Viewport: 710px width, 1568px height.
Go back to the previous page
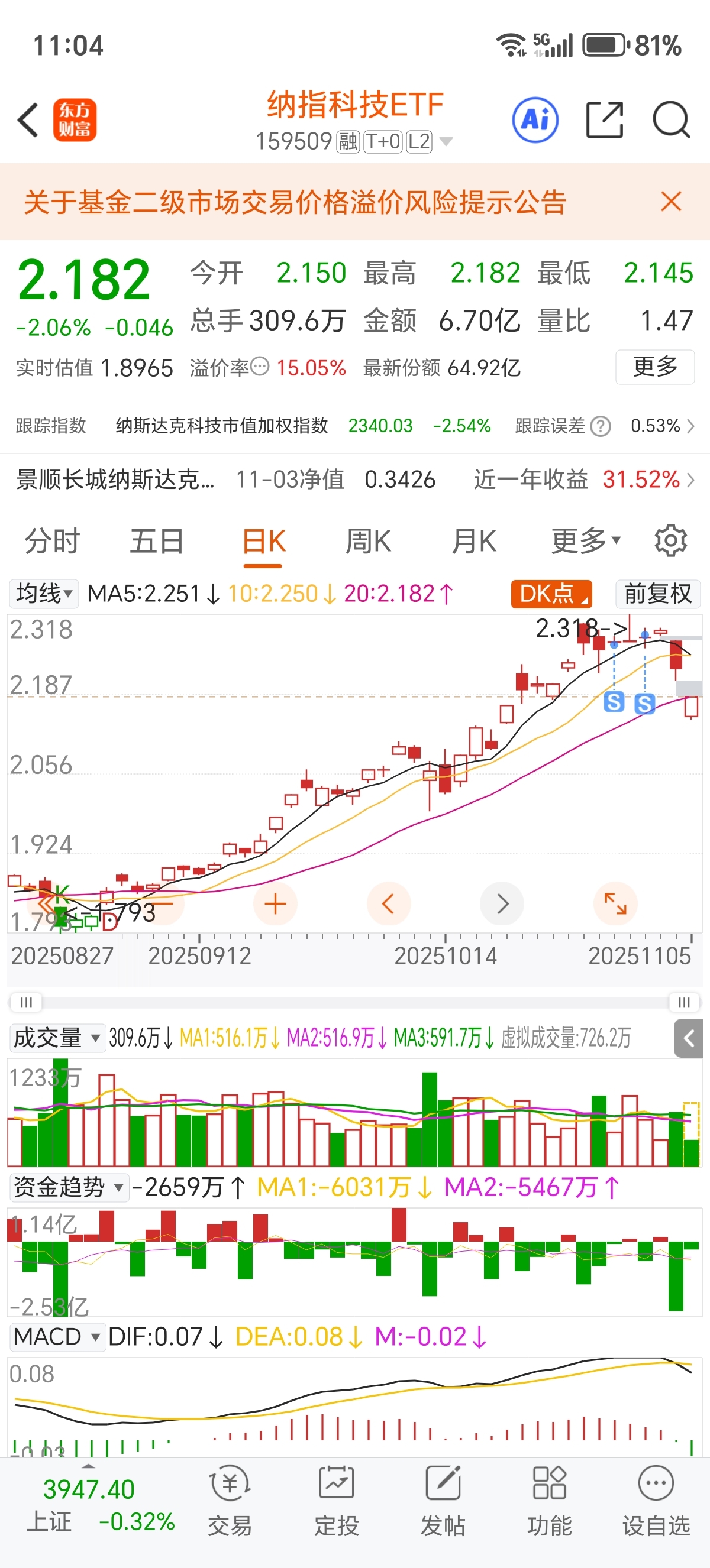tap(28, 120)
